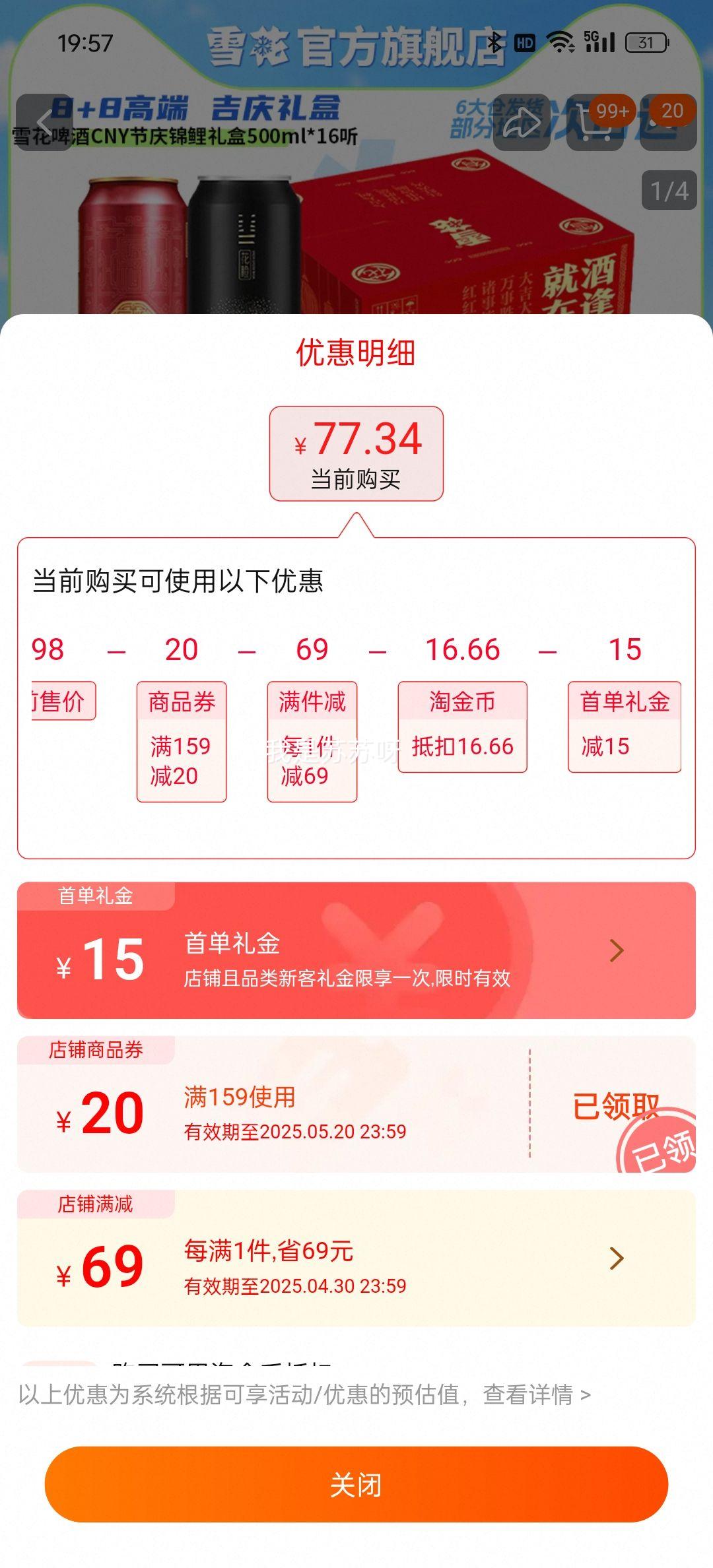713x1568 pixels.
Task: Open the 店铺满减 ¥69 discount card
Action: click(x=356, y=1258)
